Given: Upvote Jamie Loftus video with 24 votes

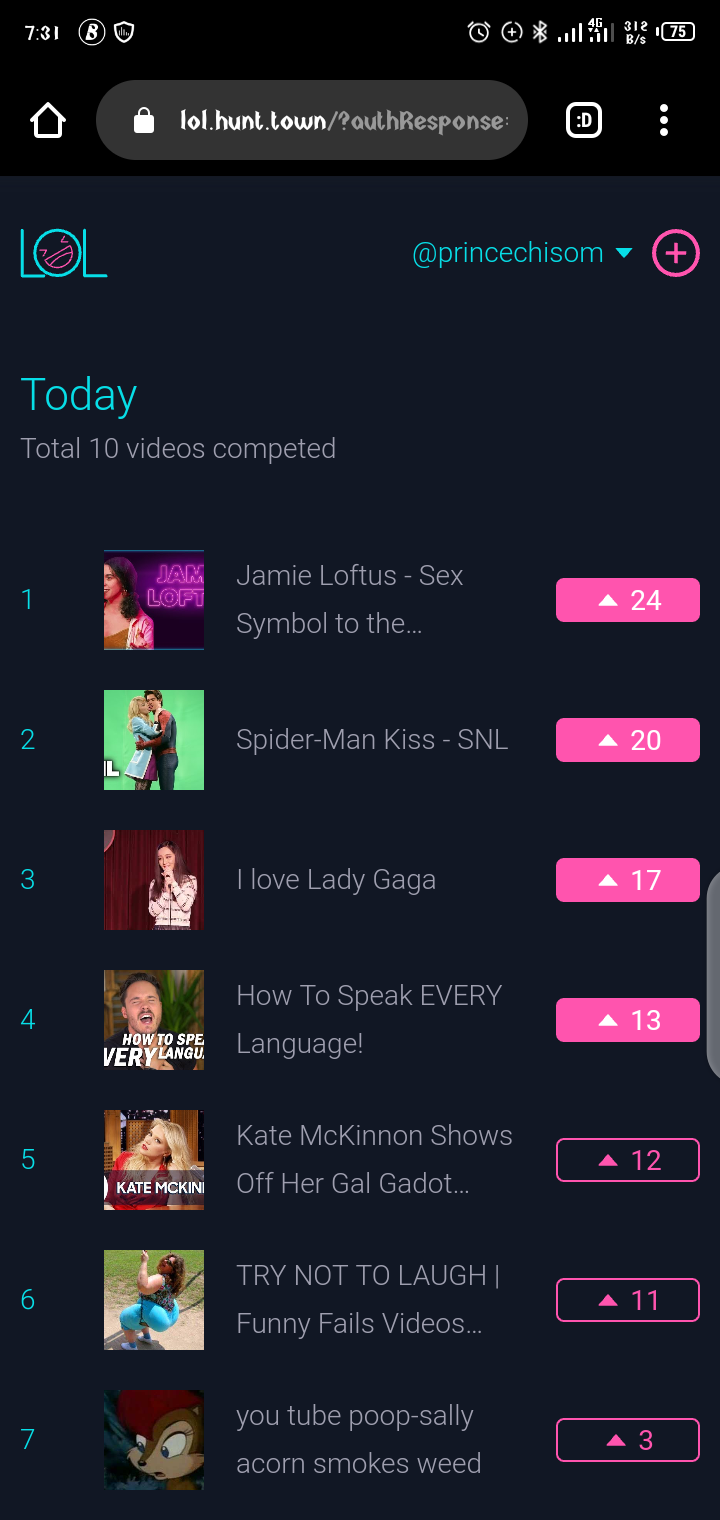Looking at the screenshot, I should pyautogui.click(x=627, y=600).
